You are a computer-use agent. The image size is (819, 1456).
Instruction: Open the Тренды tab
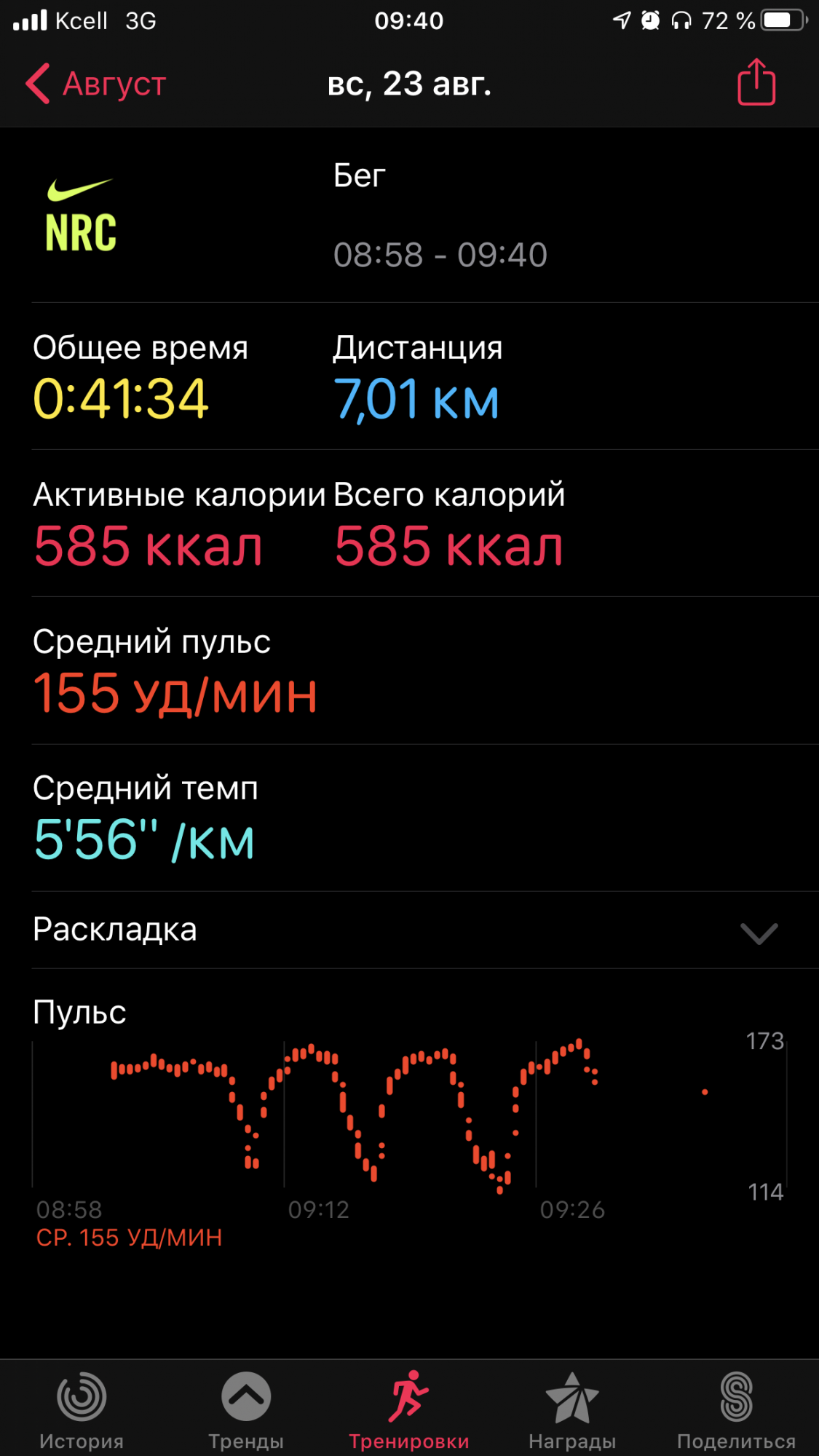coord(246,1409)
